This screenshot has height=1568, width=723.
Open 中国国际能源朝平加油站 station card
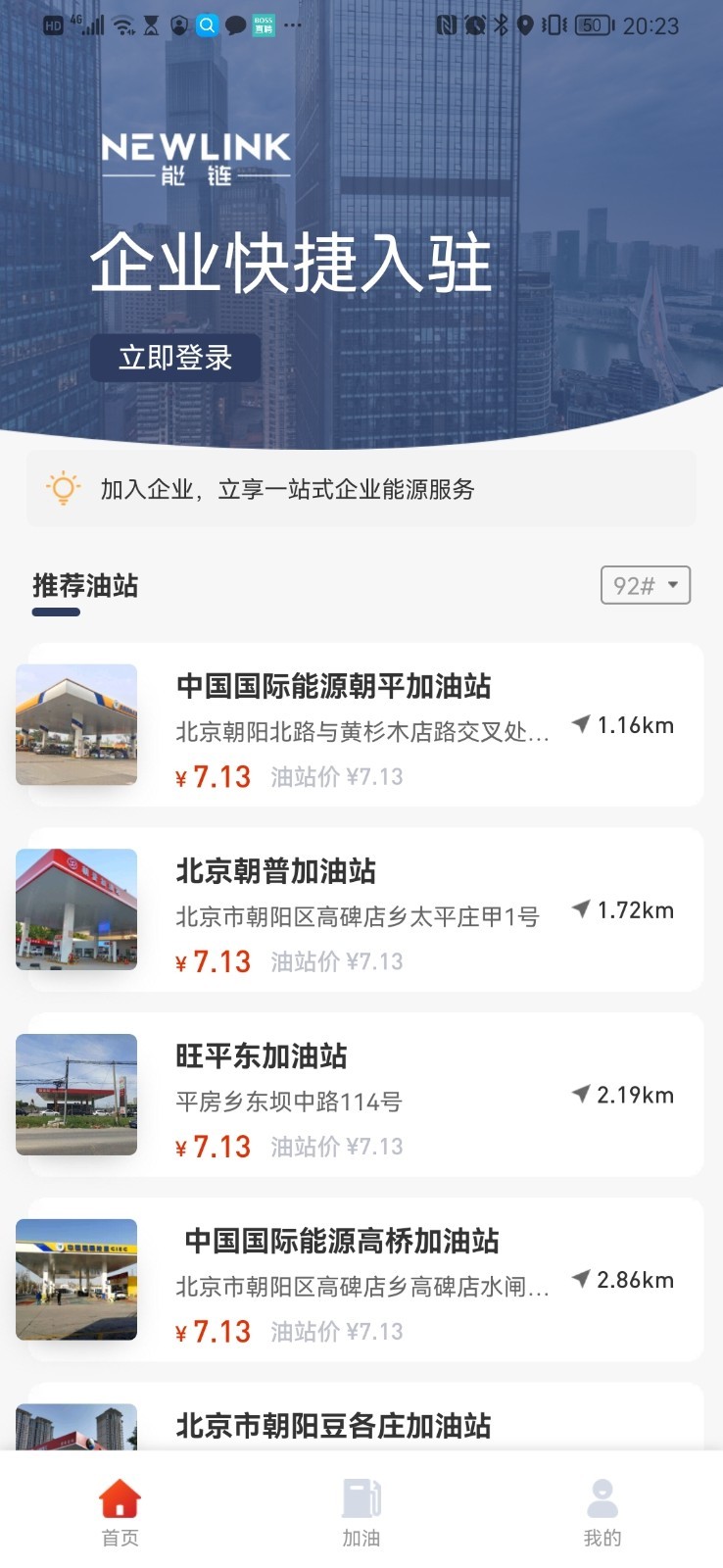point(364,725)
